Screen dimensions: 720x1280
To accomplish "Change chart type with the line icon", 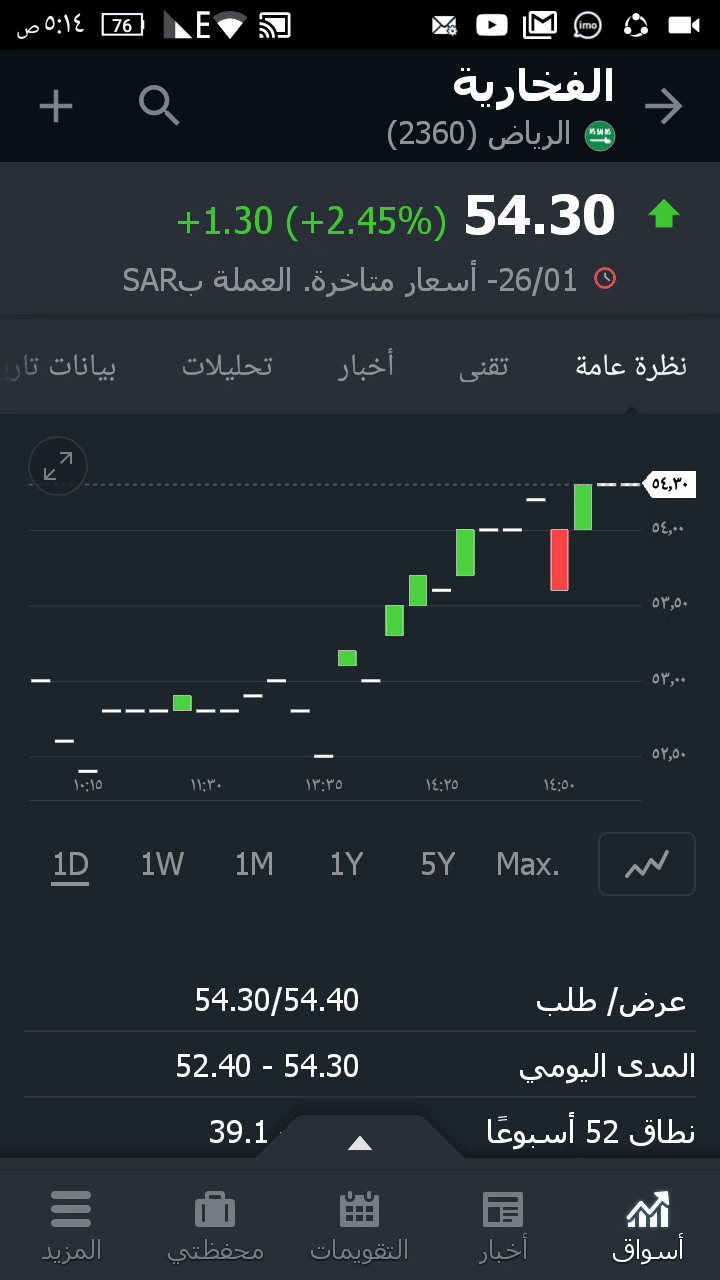I will [x=646, y=864].
